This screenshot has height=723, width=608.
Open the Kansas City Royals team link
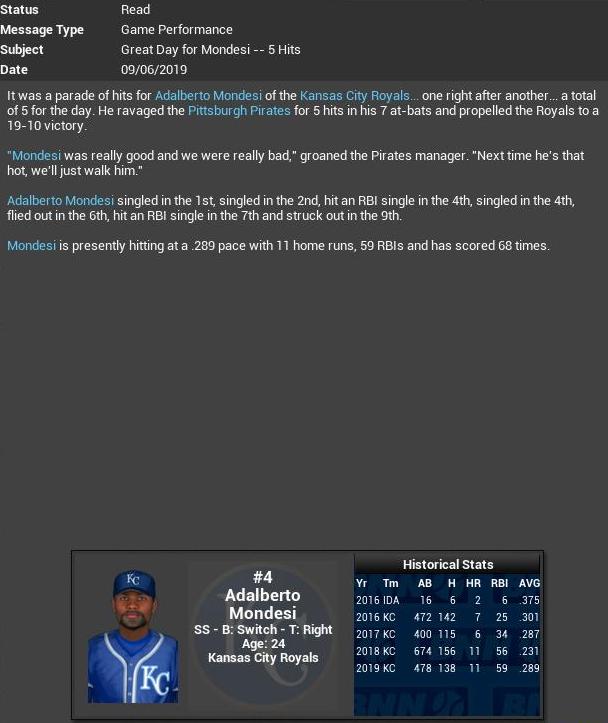(354, 96)
